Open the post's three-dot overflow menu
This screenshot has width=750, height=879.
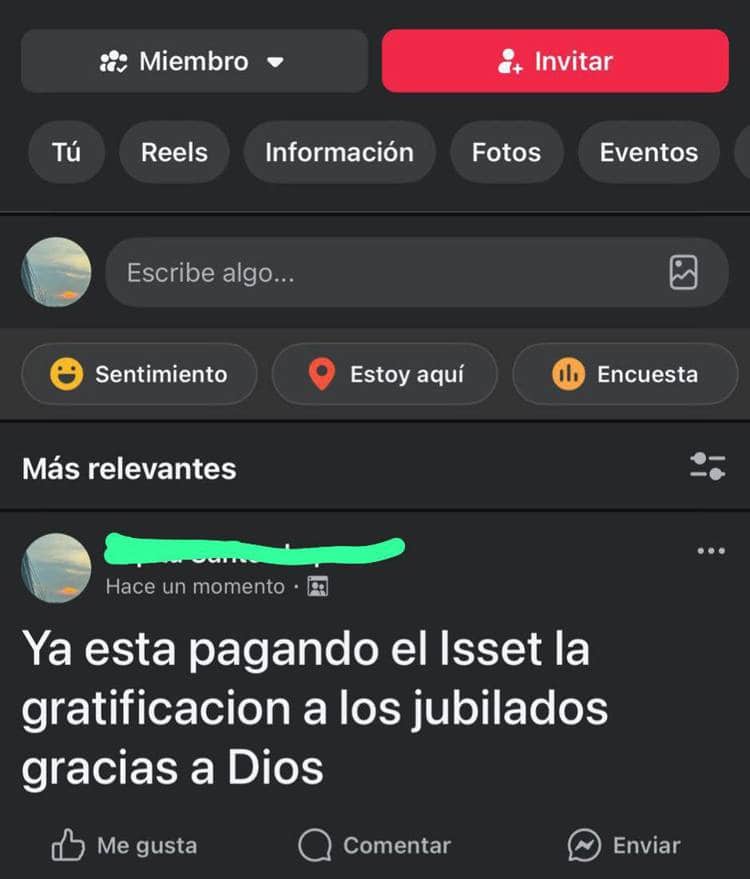[x=710, y=551]
